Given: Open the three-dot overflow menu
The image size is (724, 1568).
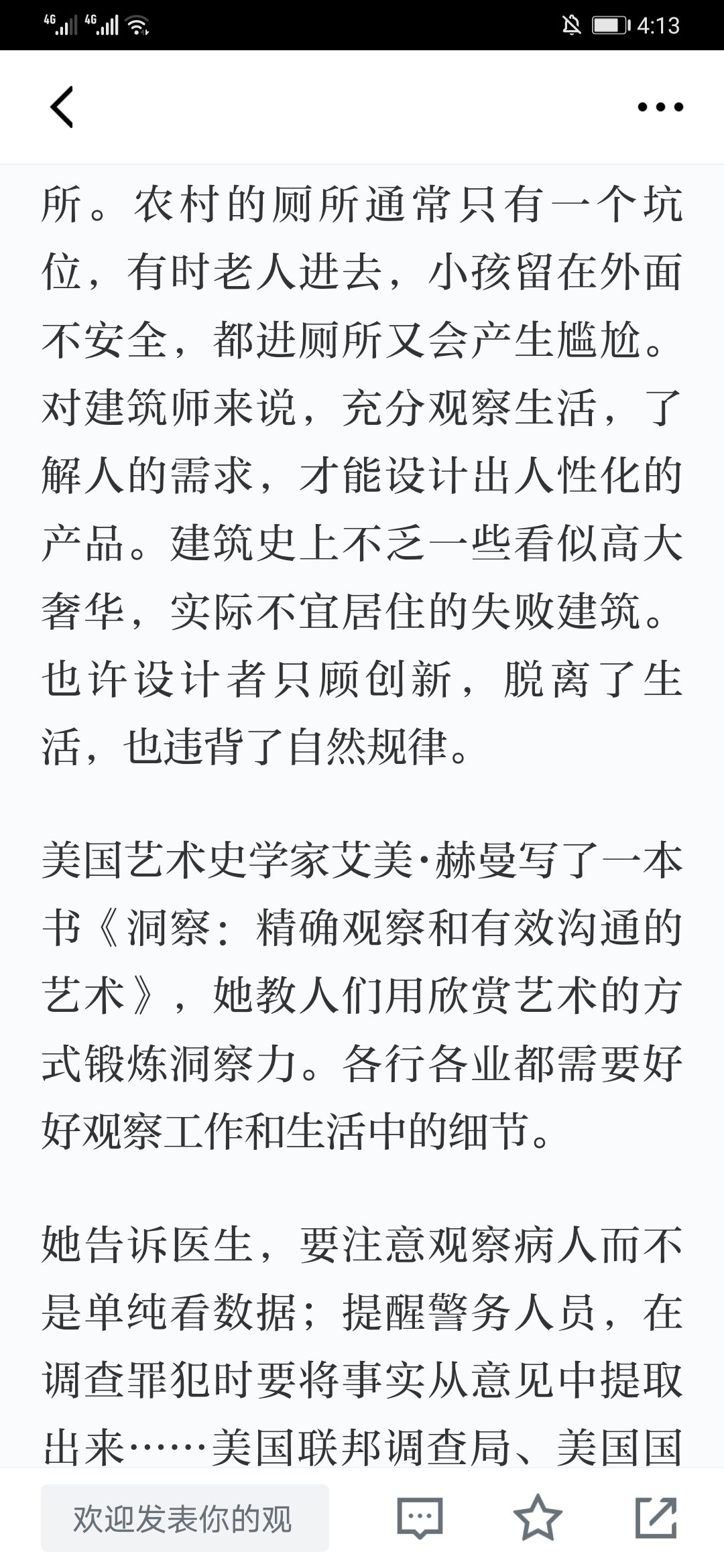Looking at the screenshot, I should [x=660, y=107].
